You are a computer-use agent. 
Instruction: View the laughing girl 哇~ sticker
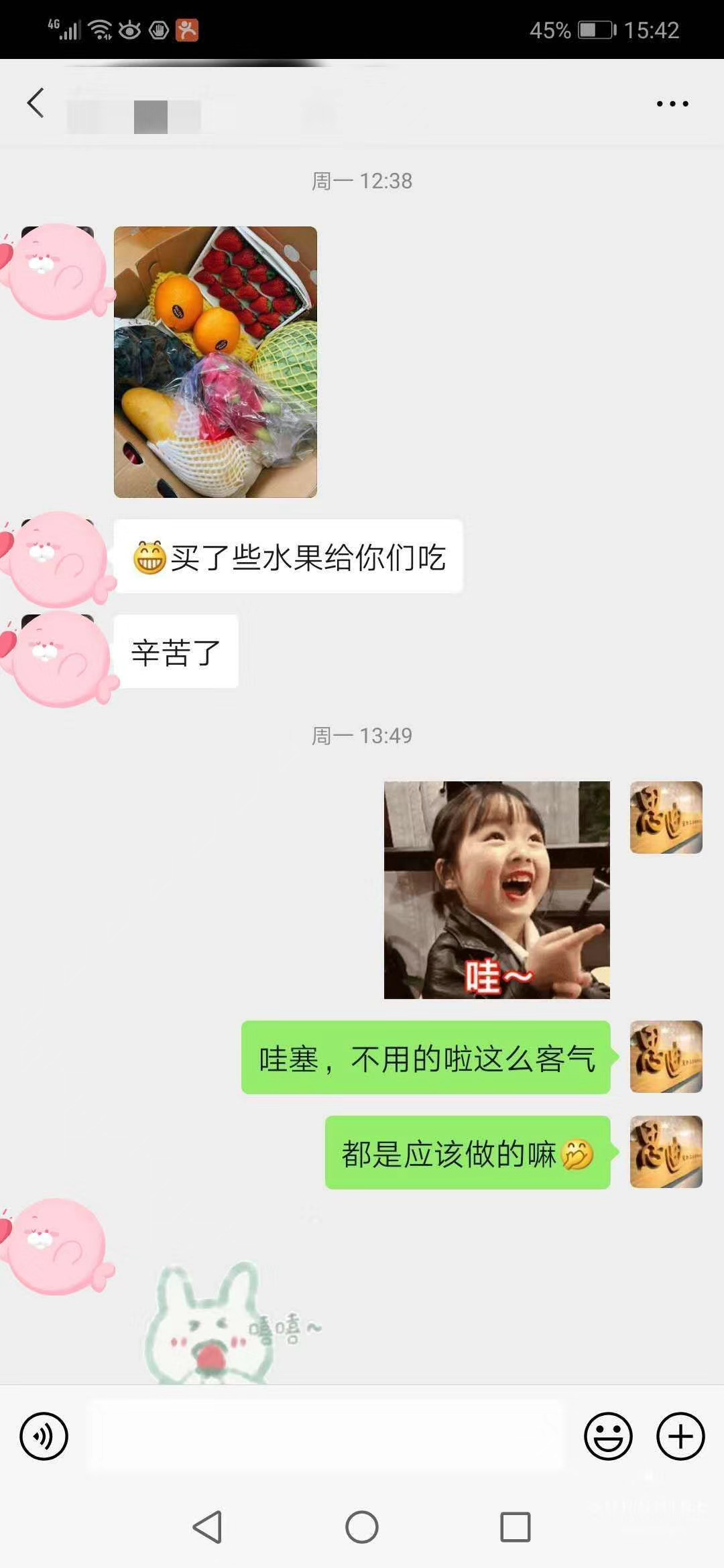[497, 890]
